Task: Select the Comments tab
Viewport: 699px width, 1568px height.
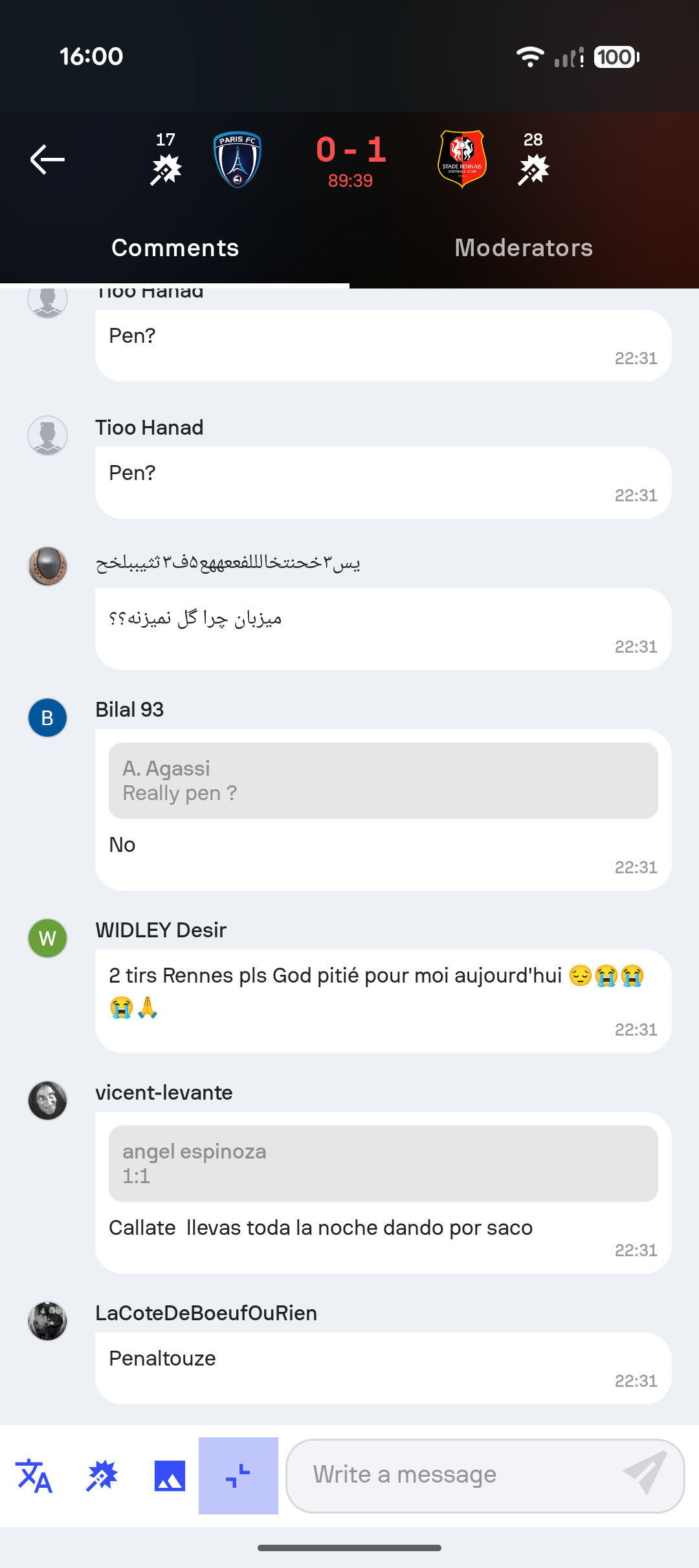Action: tap(175, 248)
